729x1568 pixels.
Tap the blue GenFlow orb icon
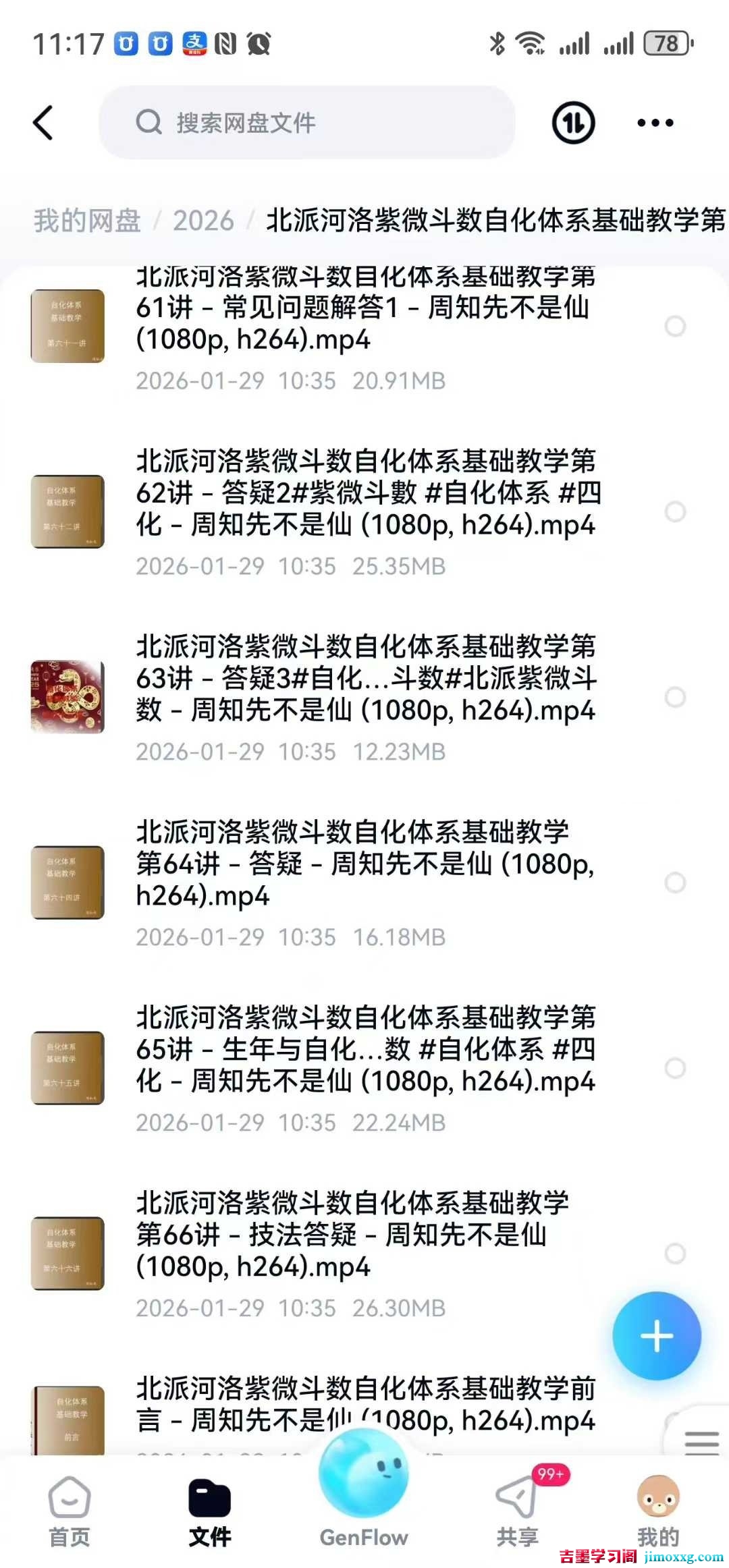pyautogui.click(x=363, y=1476)
